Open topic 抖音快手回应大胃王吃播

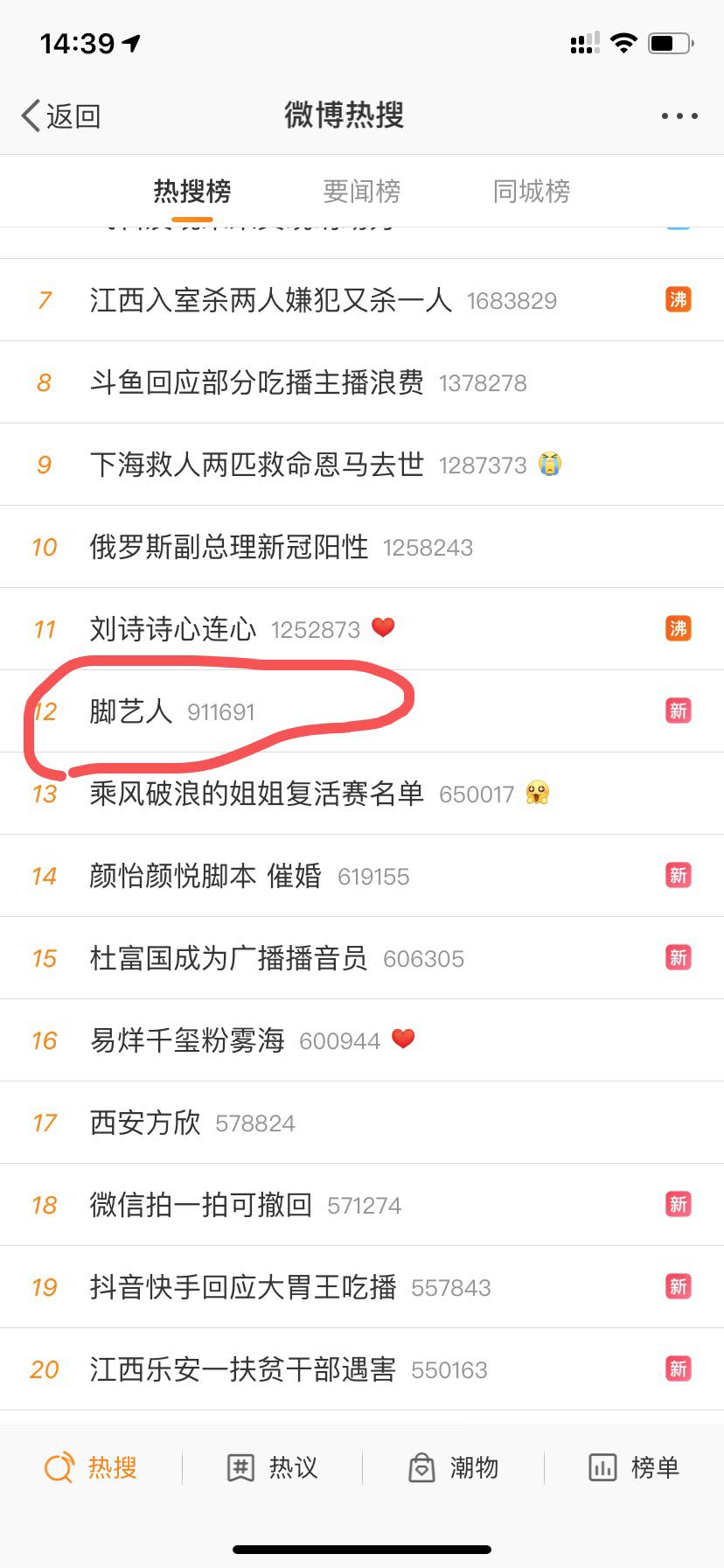[x=362, y=1287]
